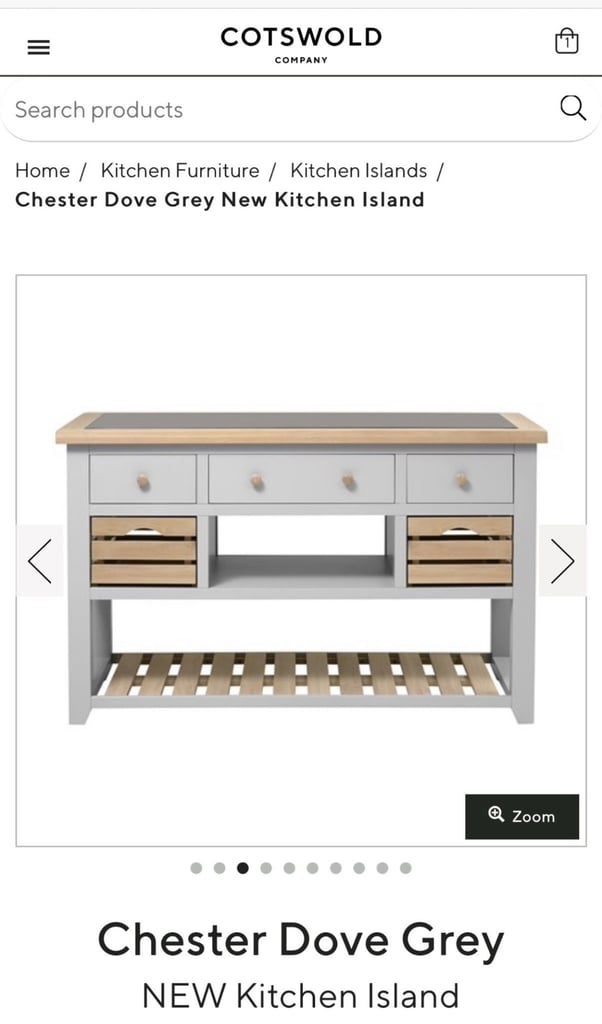Screen dimensions: 602x1024
Task: Tap the Zoom button on image
Action: [522, 816]
